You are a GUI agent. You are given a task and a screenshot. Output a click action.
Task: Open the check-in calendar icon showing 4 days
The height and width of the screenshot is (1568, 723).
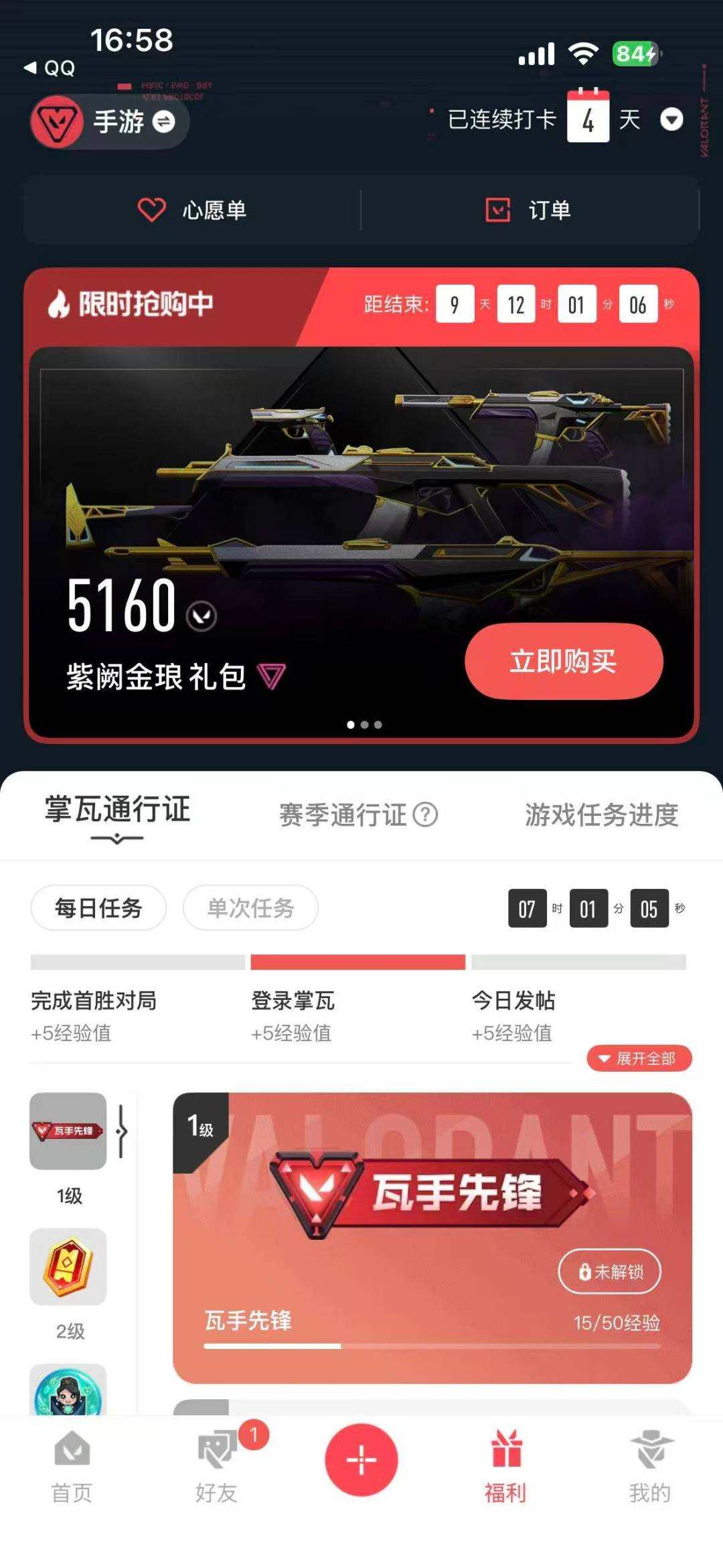tap(588, 119)
